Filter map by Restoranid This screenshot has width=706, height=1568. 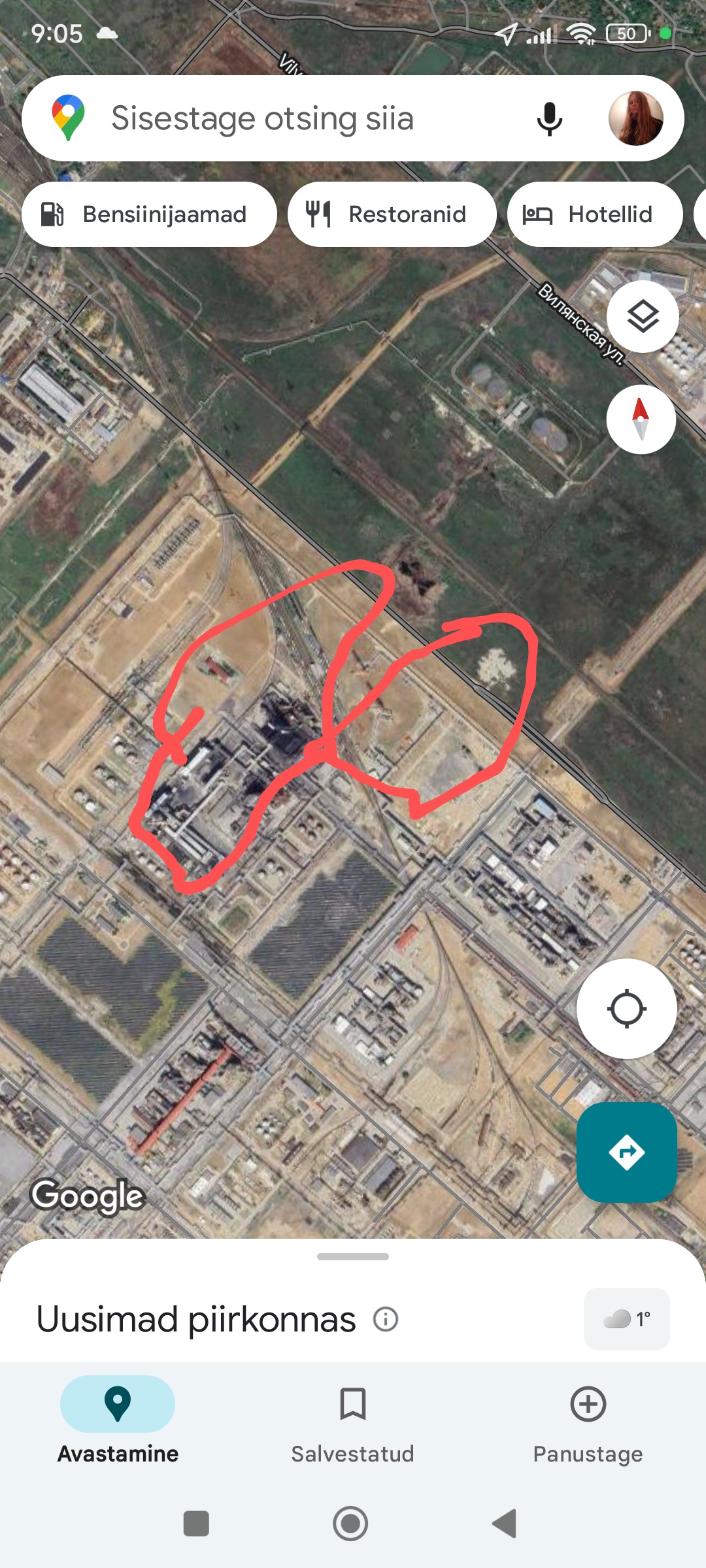point(392,214)
